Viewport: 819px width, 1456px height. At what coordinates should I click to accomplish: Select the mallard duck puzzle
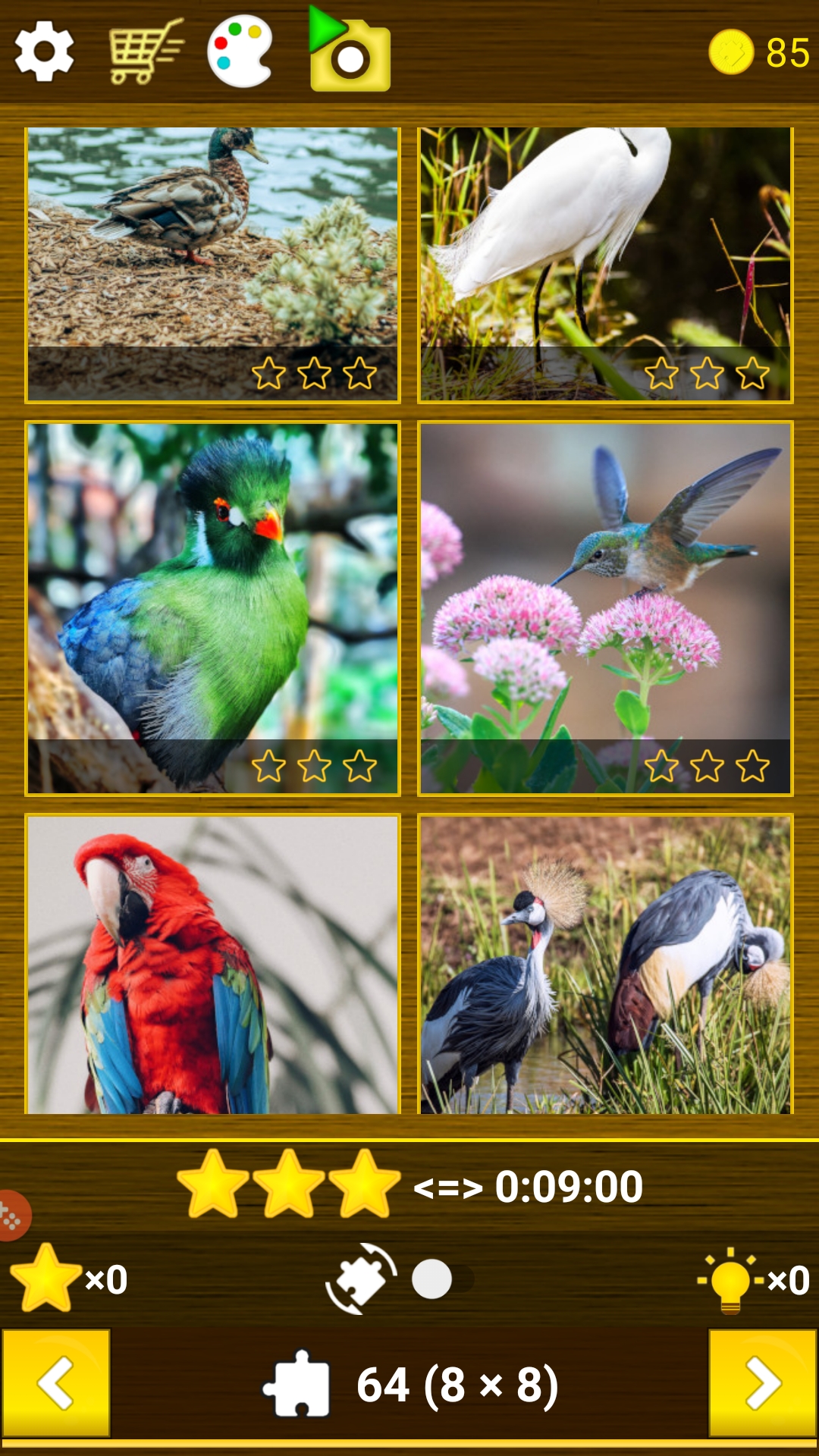(212, 264)
